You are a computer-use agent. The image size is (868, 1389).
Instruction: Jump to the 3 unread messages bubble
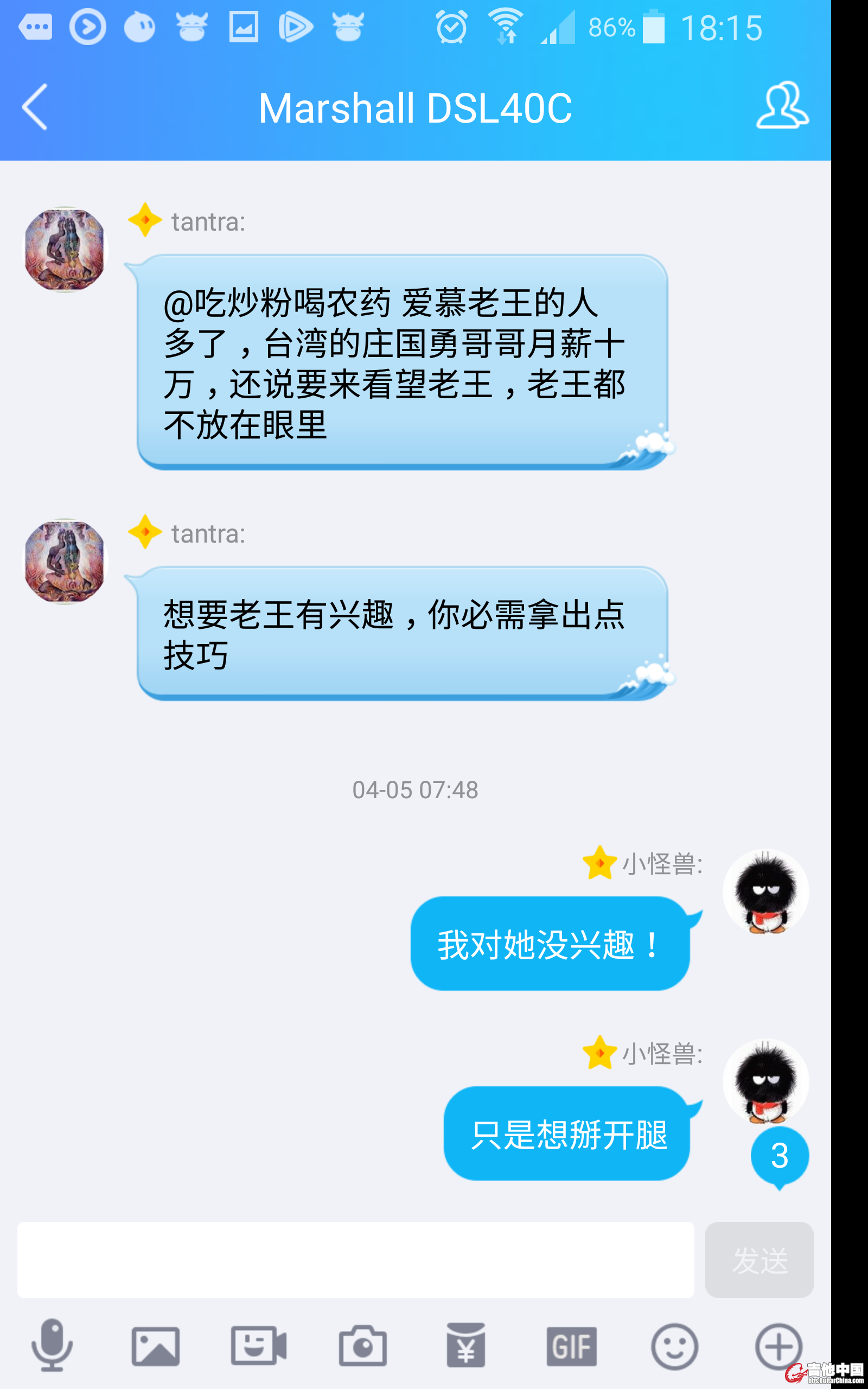coord(779,1156)
